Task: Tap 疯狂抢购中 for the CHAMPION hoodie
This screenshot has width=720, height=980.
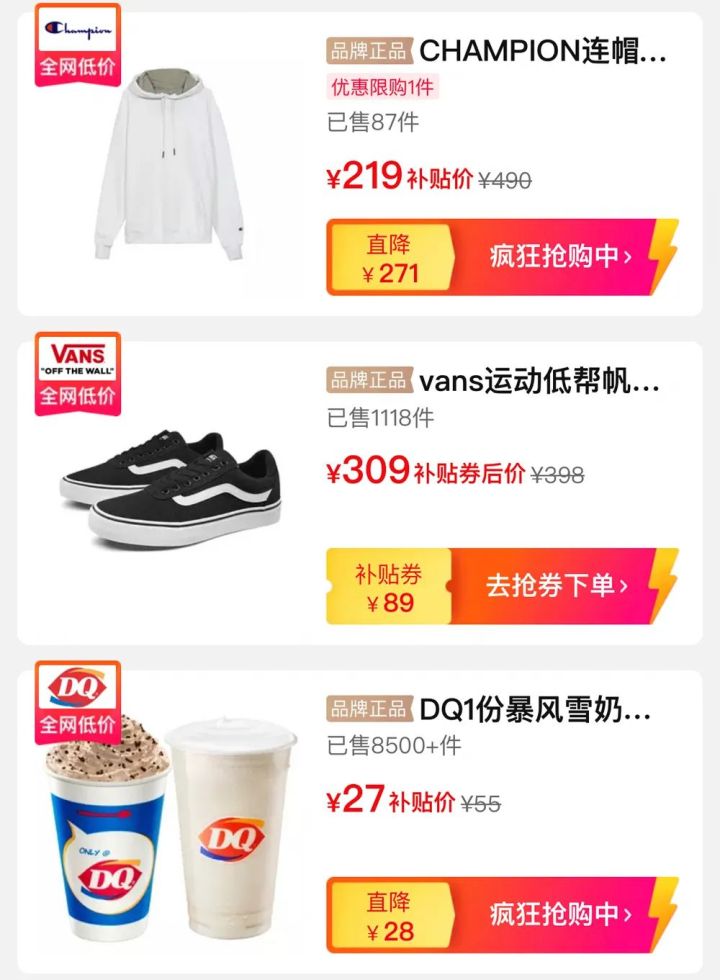Action: [560, 257]
